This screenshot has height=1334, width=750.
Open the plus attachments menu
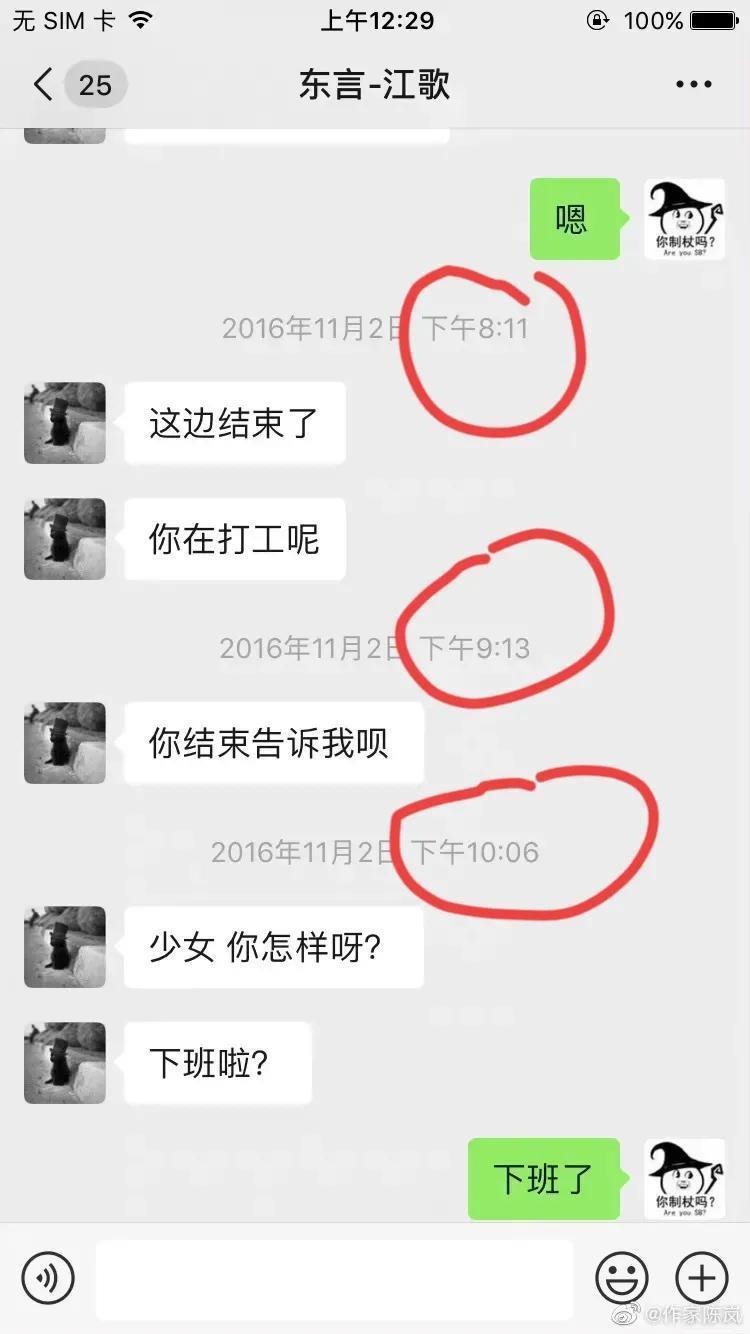(x=702, y=1277)
